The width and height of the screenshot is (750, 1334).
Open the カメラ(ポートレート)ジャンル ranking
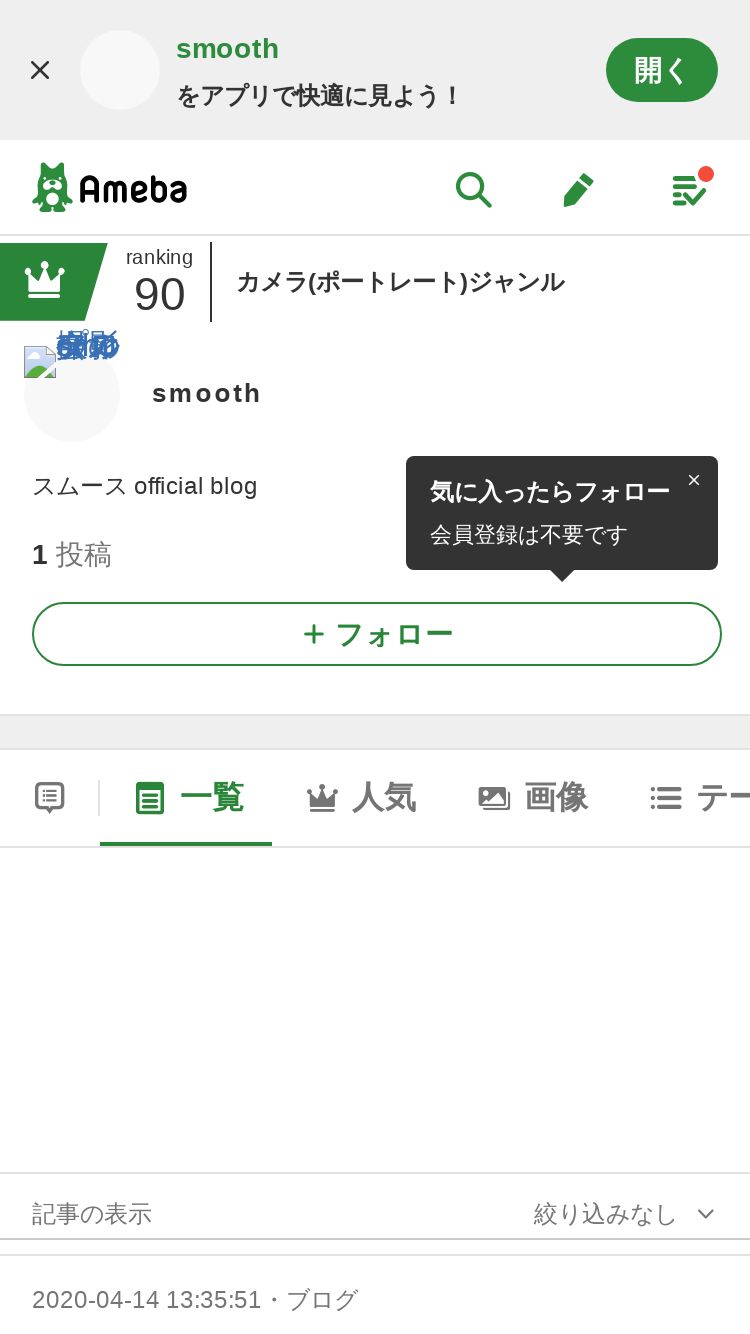point(400,282)
